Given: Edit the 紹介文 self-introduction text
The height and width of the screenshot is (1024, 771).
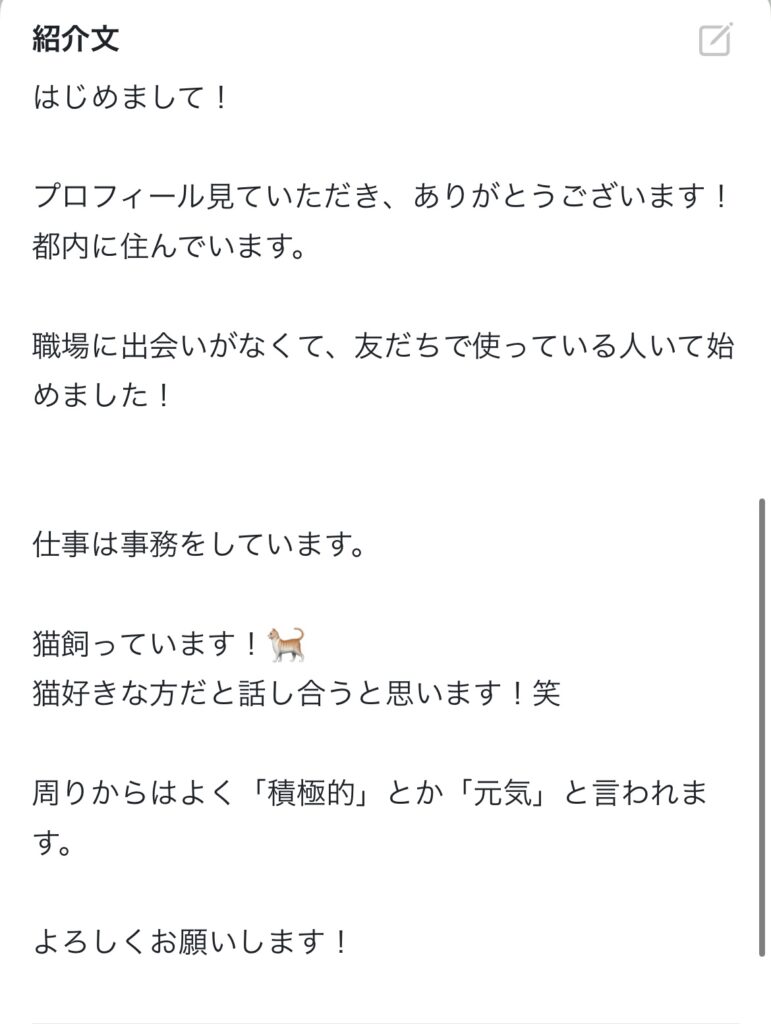Looking at the screenshot, I should (716, 39).
